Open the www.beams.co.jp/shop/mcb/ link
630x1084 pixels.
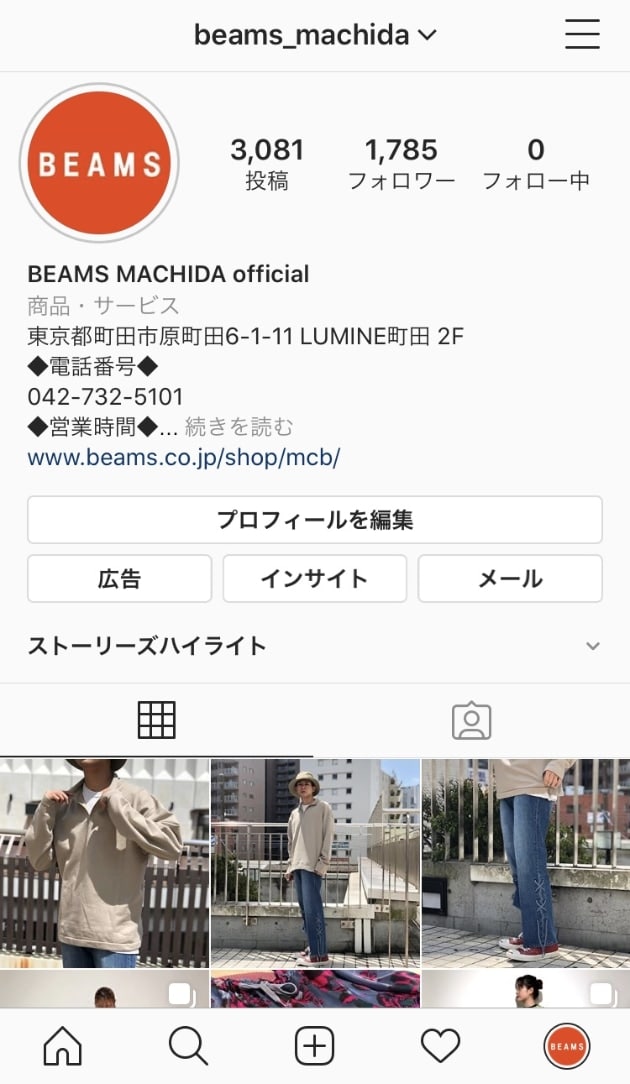[184, 457]
